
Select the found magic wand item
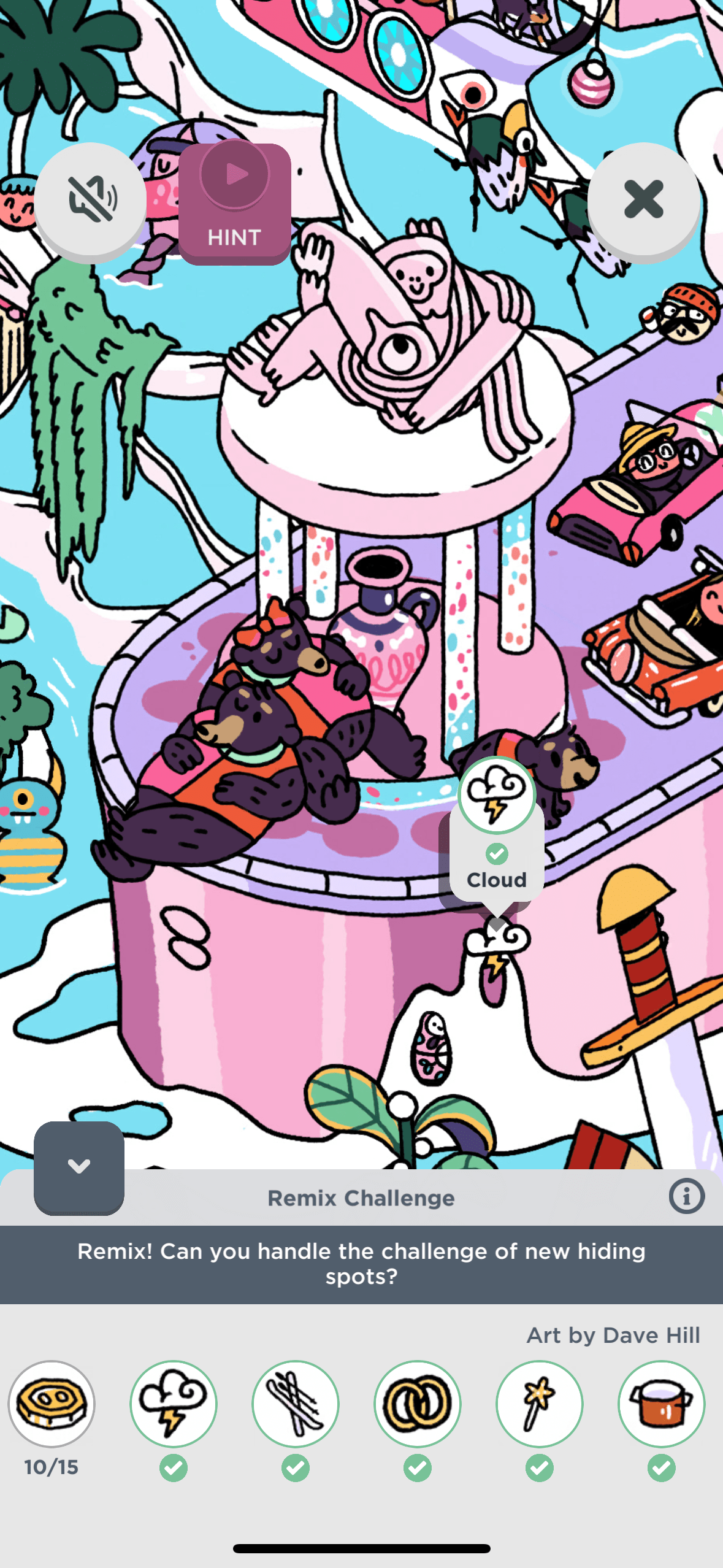pyautogui.click(x=540, y=1404)
